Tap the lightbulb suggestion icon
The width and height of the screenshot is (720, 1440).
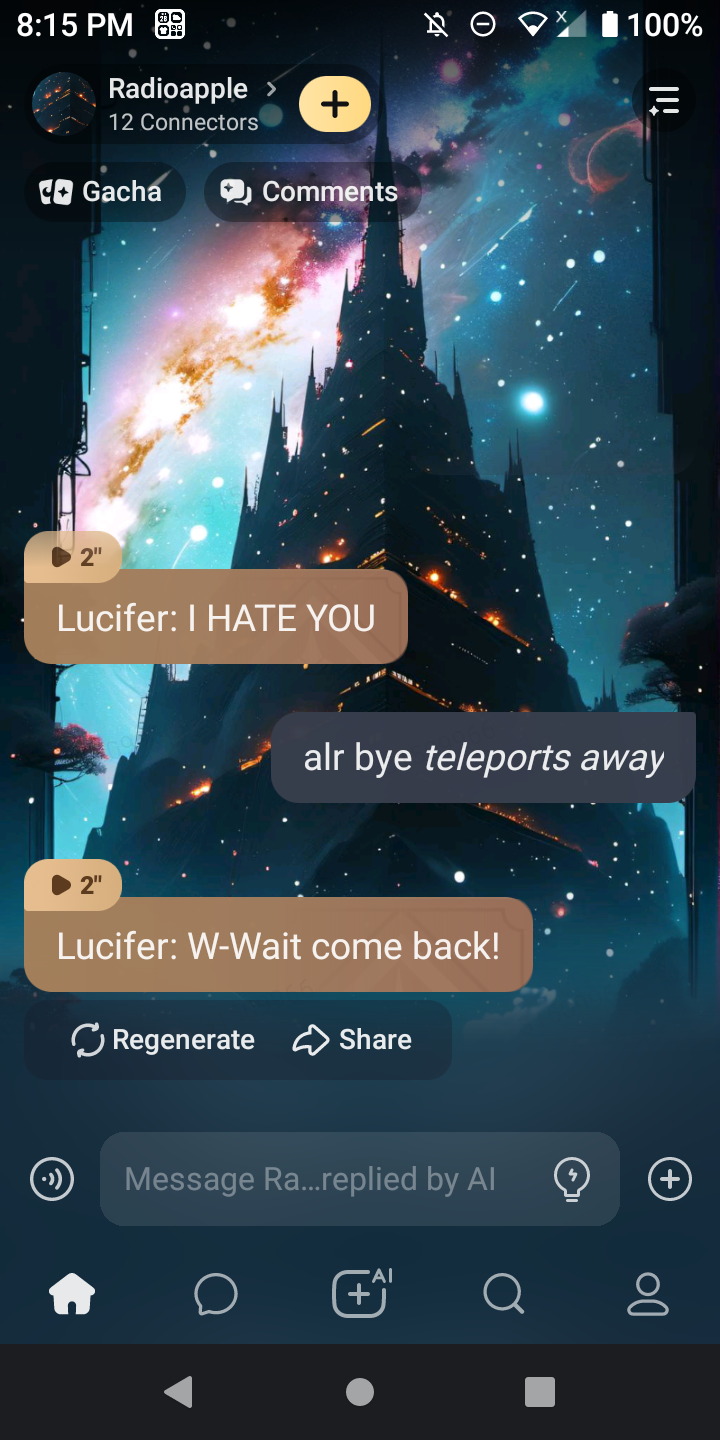point(572,1179)
